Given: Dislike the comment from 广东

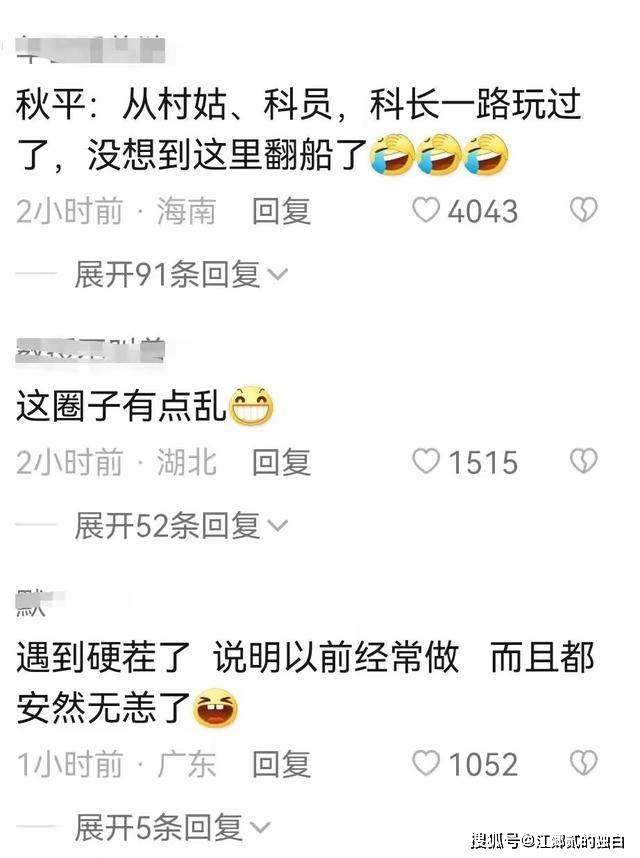Looking at the screenshot, I should point(583,765).
